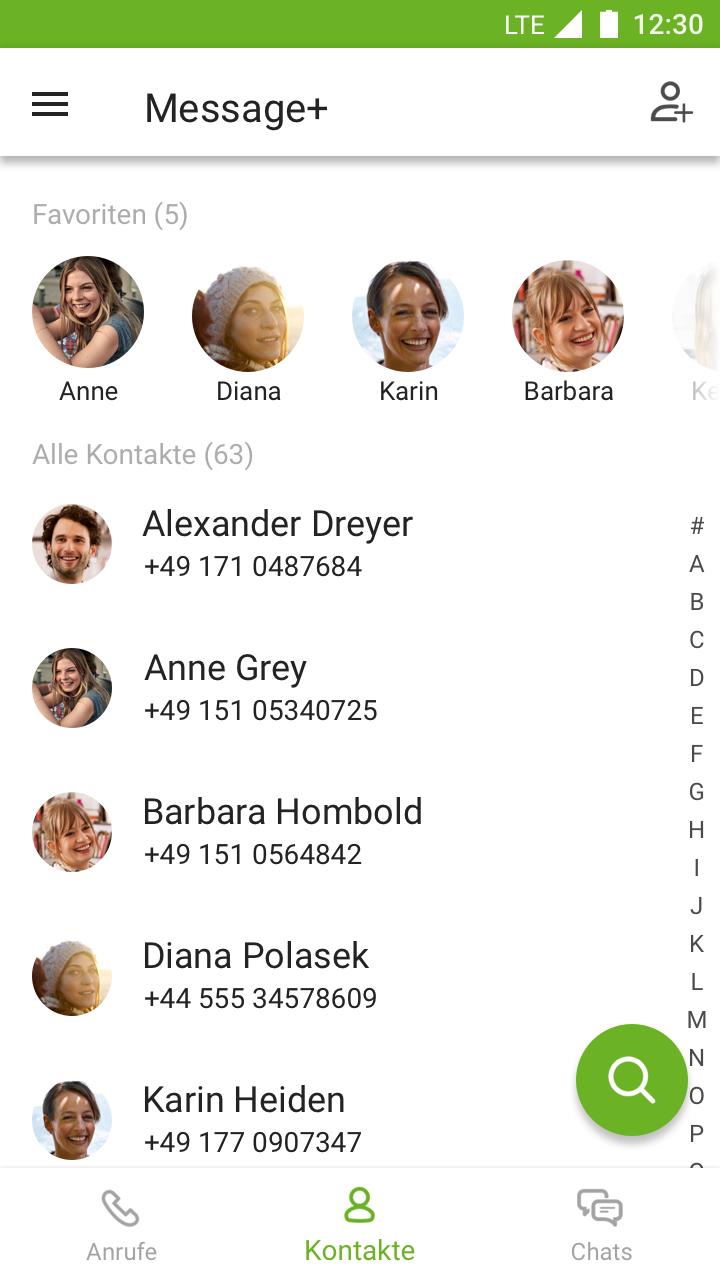Open the navigation drawer menu
Screen dimensions: 720x1280
click(x=50, y=104)
